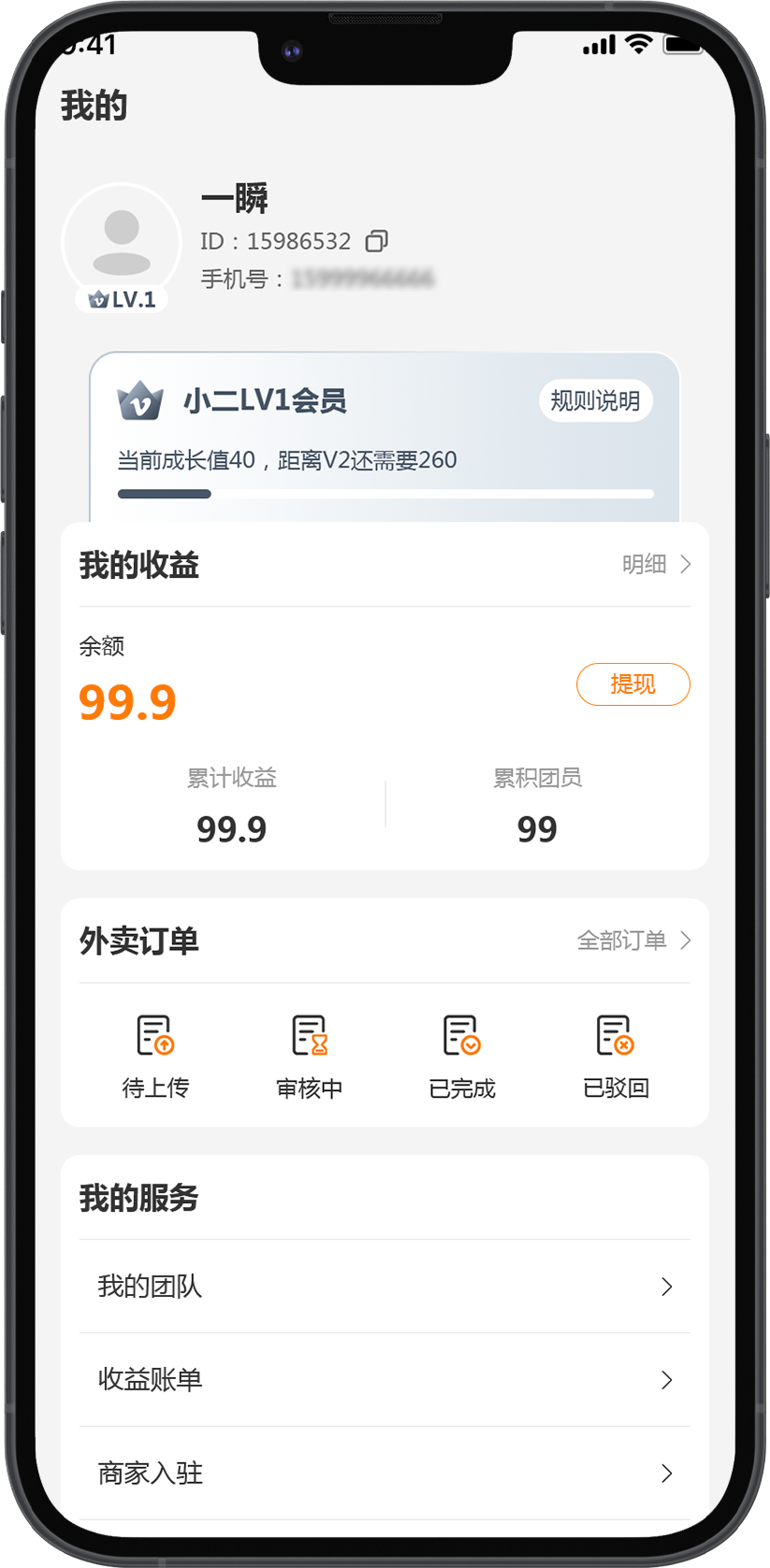Viewport: 770px width, 1568px height.
Task: View 审核中 orders under review
Action: pyautogui.click(x=309, y=1056)
